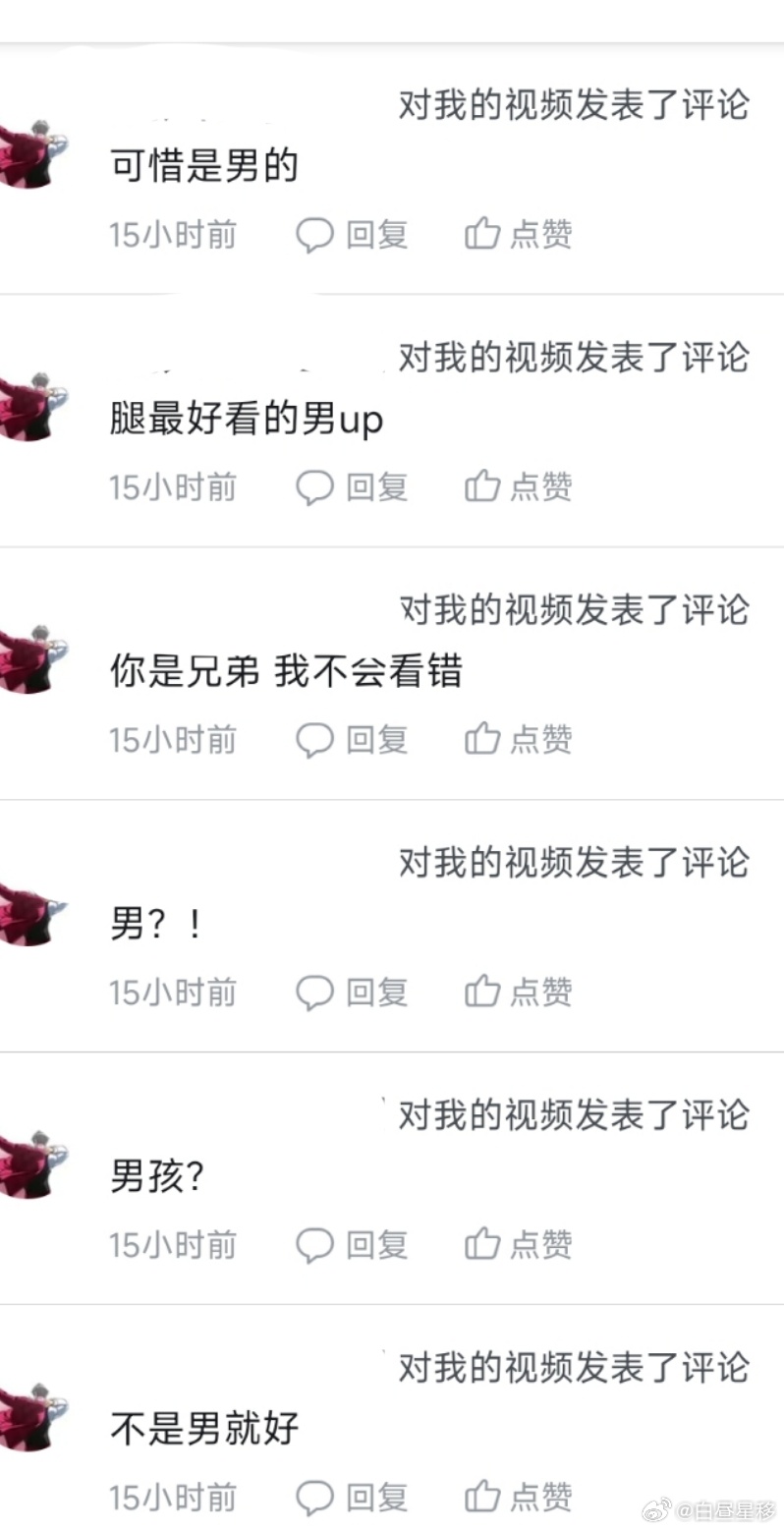
Task: Reply to the comment "腿最好看的男up"
Action: pyautogui.click(x=352, y=486)
